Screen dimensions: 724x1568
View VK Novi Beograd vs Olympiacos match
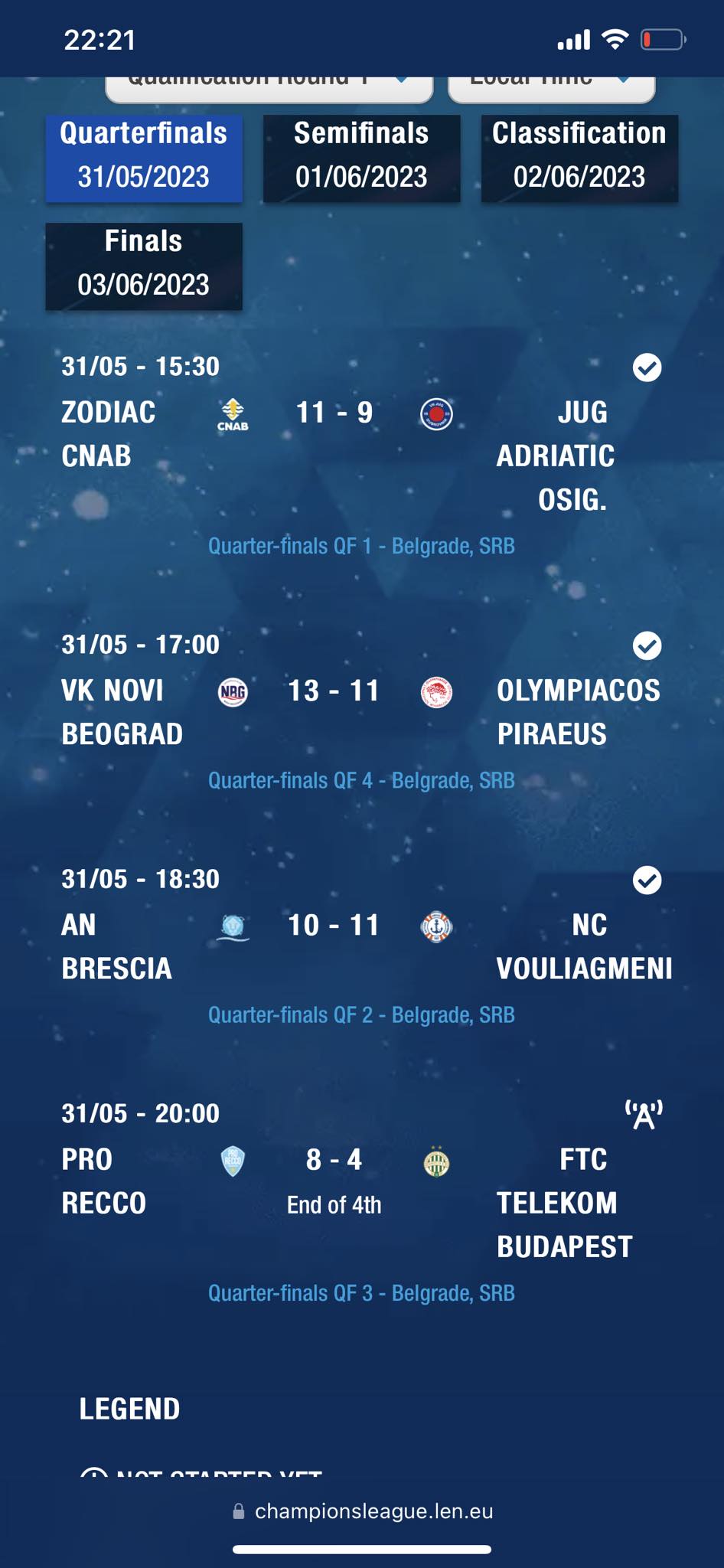point(334,691)
